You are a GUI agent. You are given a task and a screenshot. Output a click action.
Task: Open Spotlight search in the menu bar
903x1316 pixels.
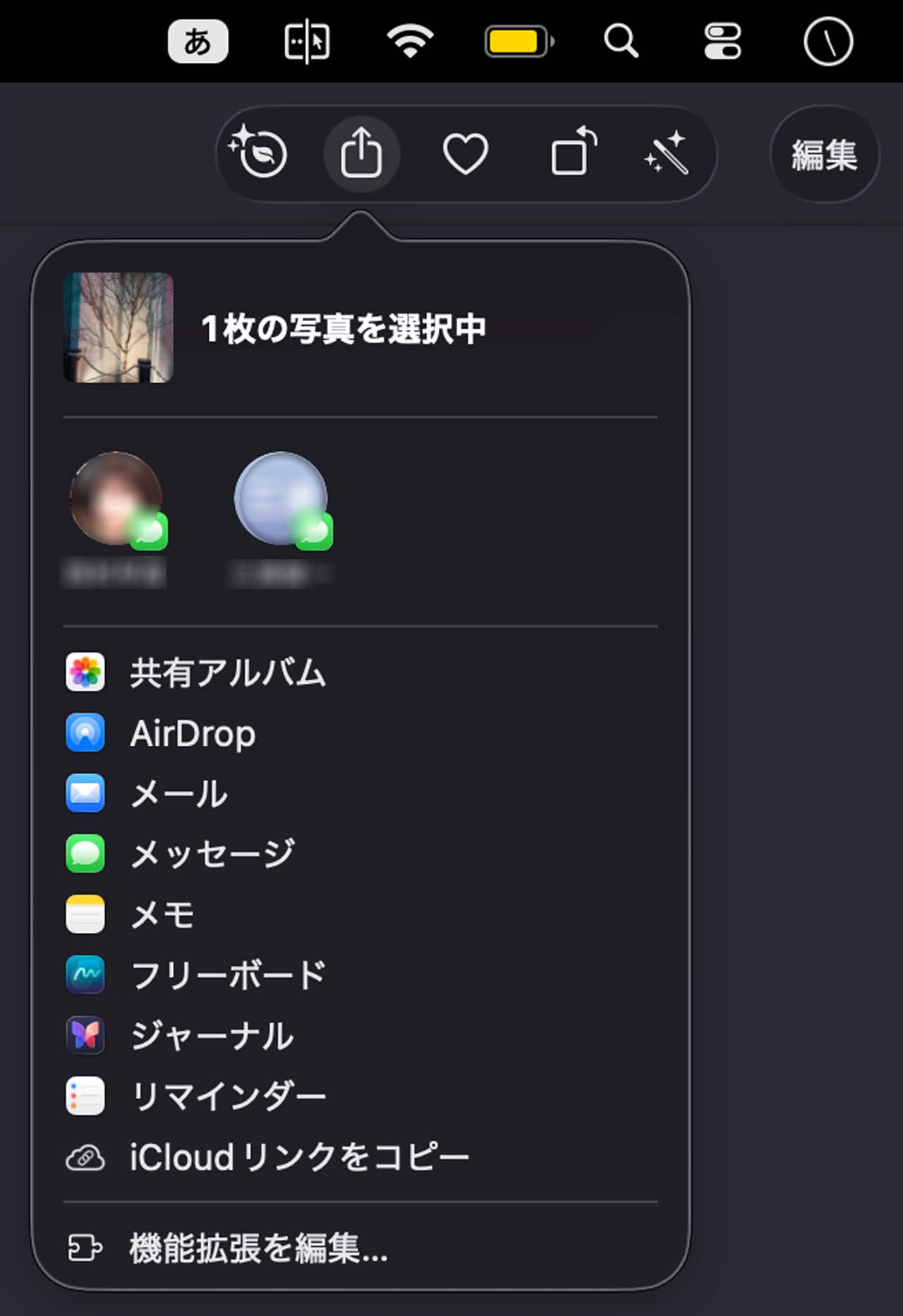pyautogui.click(x=621, y=41)
